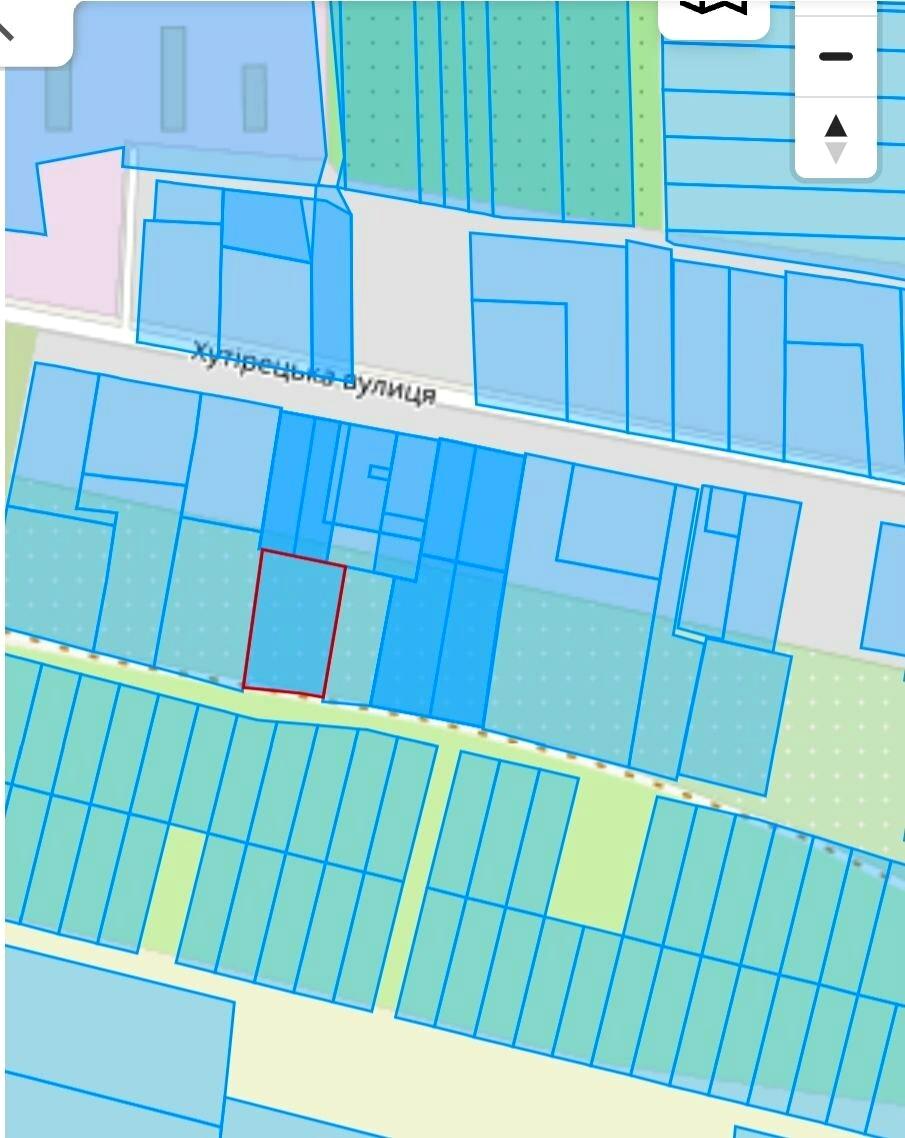Open the map layers button

713,12
